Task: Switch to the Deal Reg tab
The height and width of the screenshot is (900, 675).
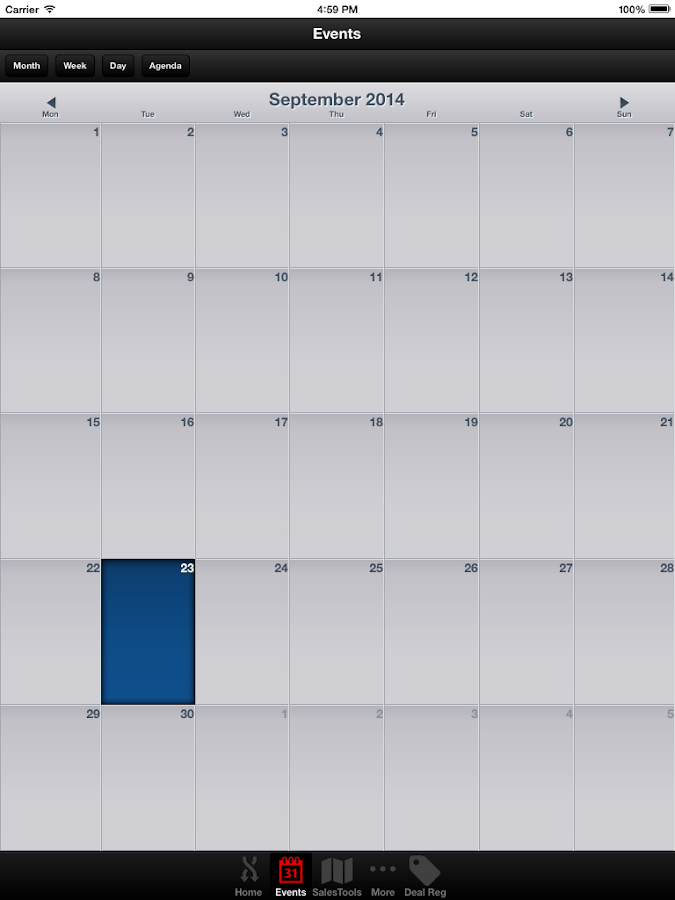Action: tap(425, 875)
